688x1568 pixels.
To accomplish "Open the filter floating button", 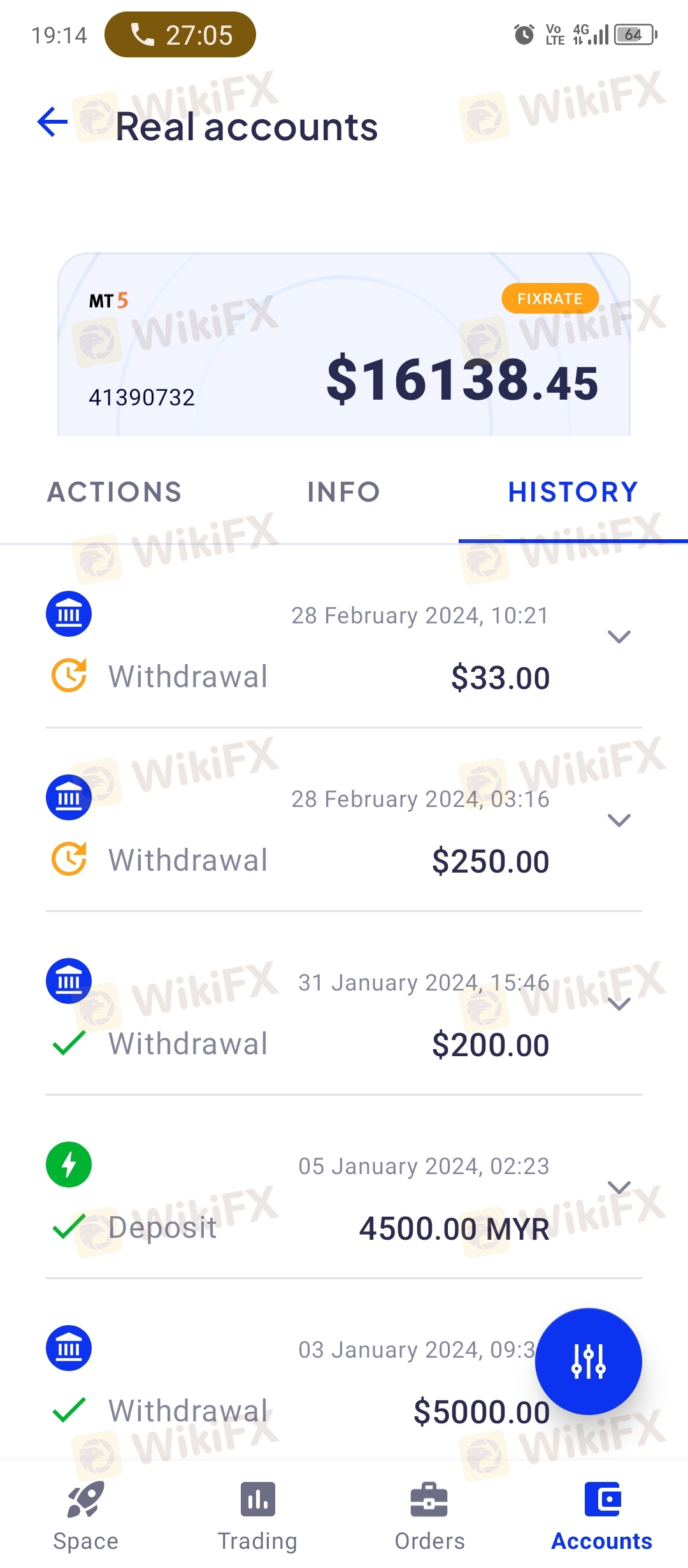I will pyautogui.click(x=588, y=1361).
